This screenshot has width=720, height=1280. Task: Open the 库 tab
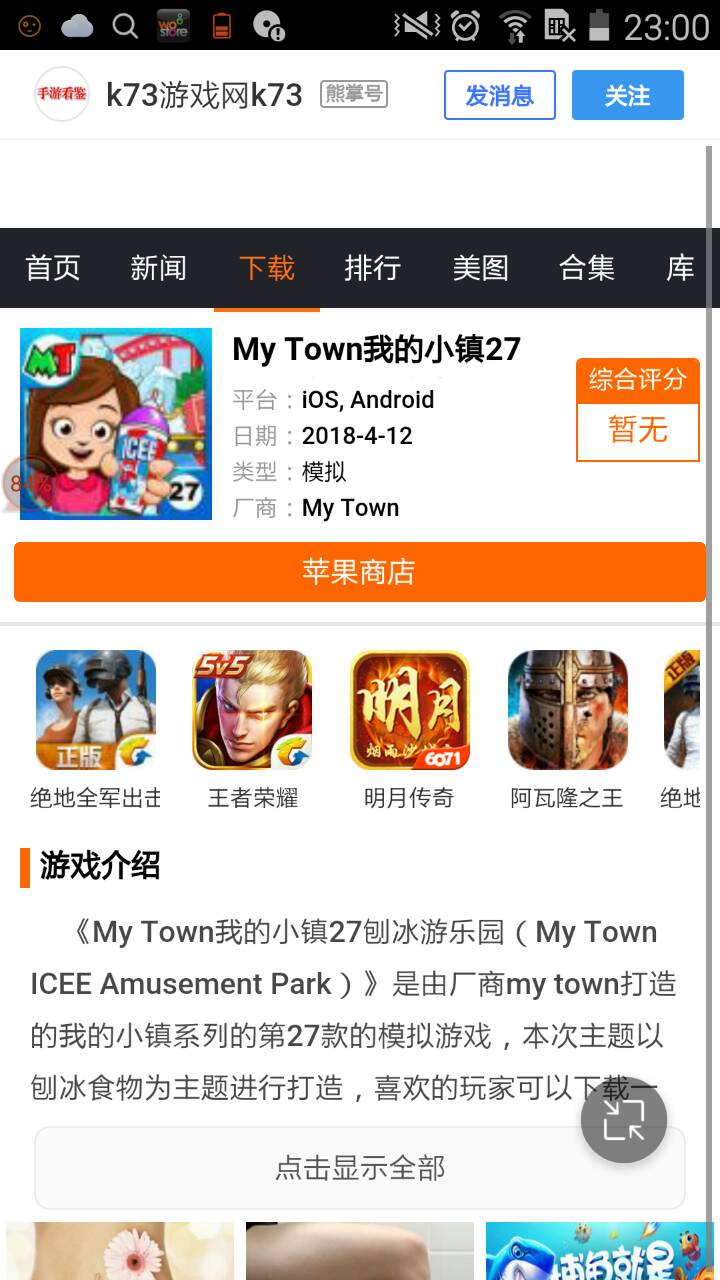pos(680,268)
